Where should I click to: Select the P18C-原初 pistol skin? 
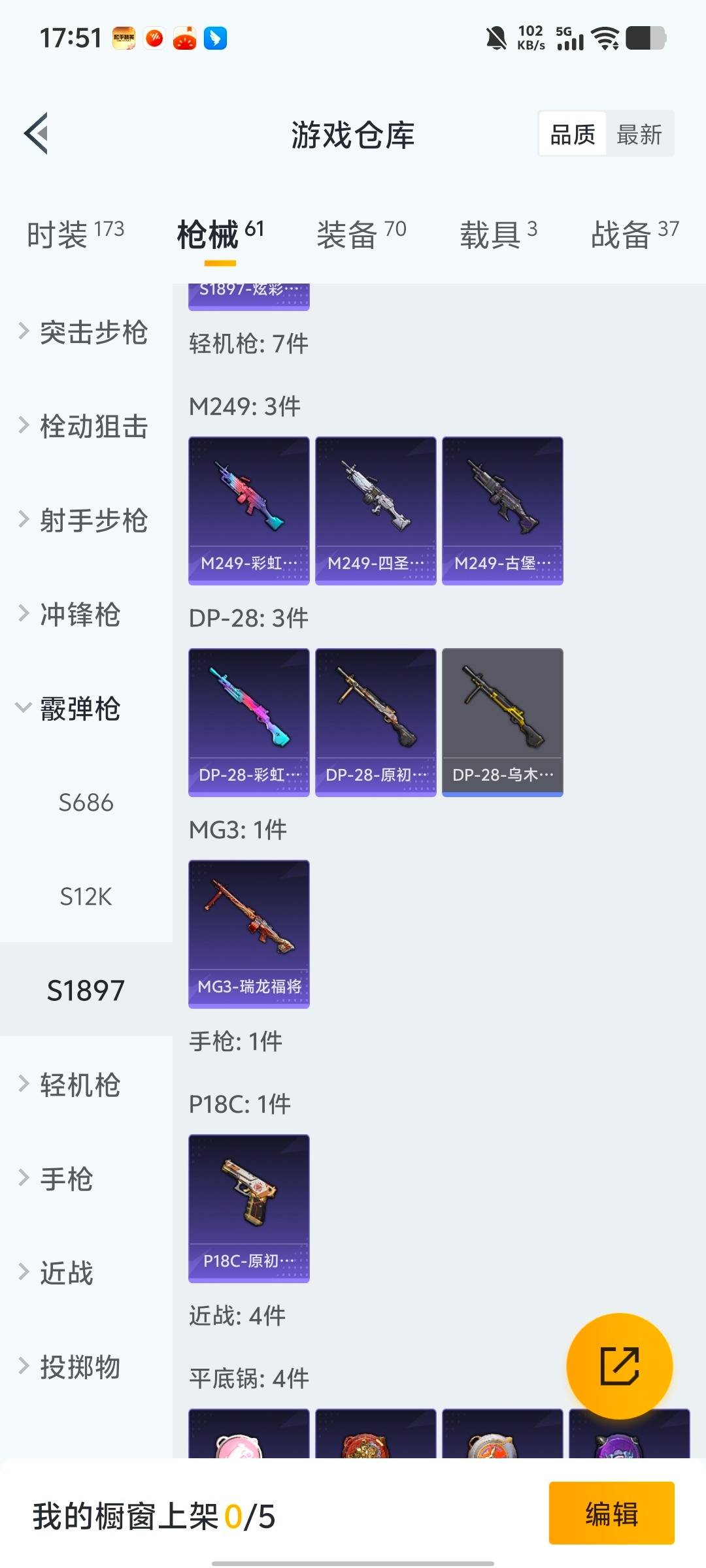click(248, 1205)
